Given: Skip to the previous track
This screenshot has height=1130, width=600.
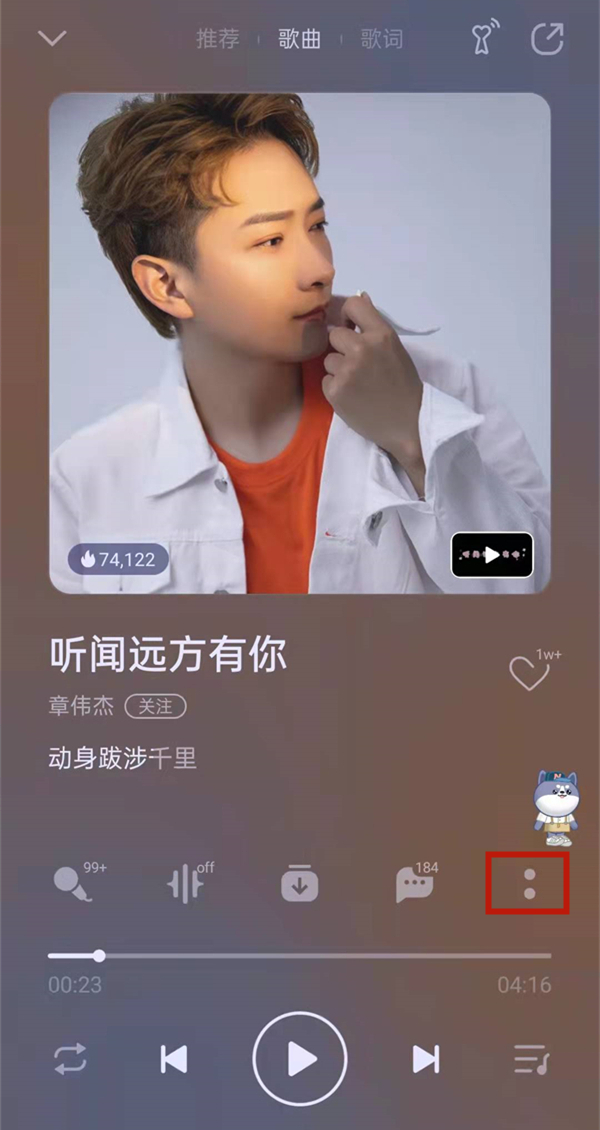Looking at the screenshot, I should tap(174, 1059).
